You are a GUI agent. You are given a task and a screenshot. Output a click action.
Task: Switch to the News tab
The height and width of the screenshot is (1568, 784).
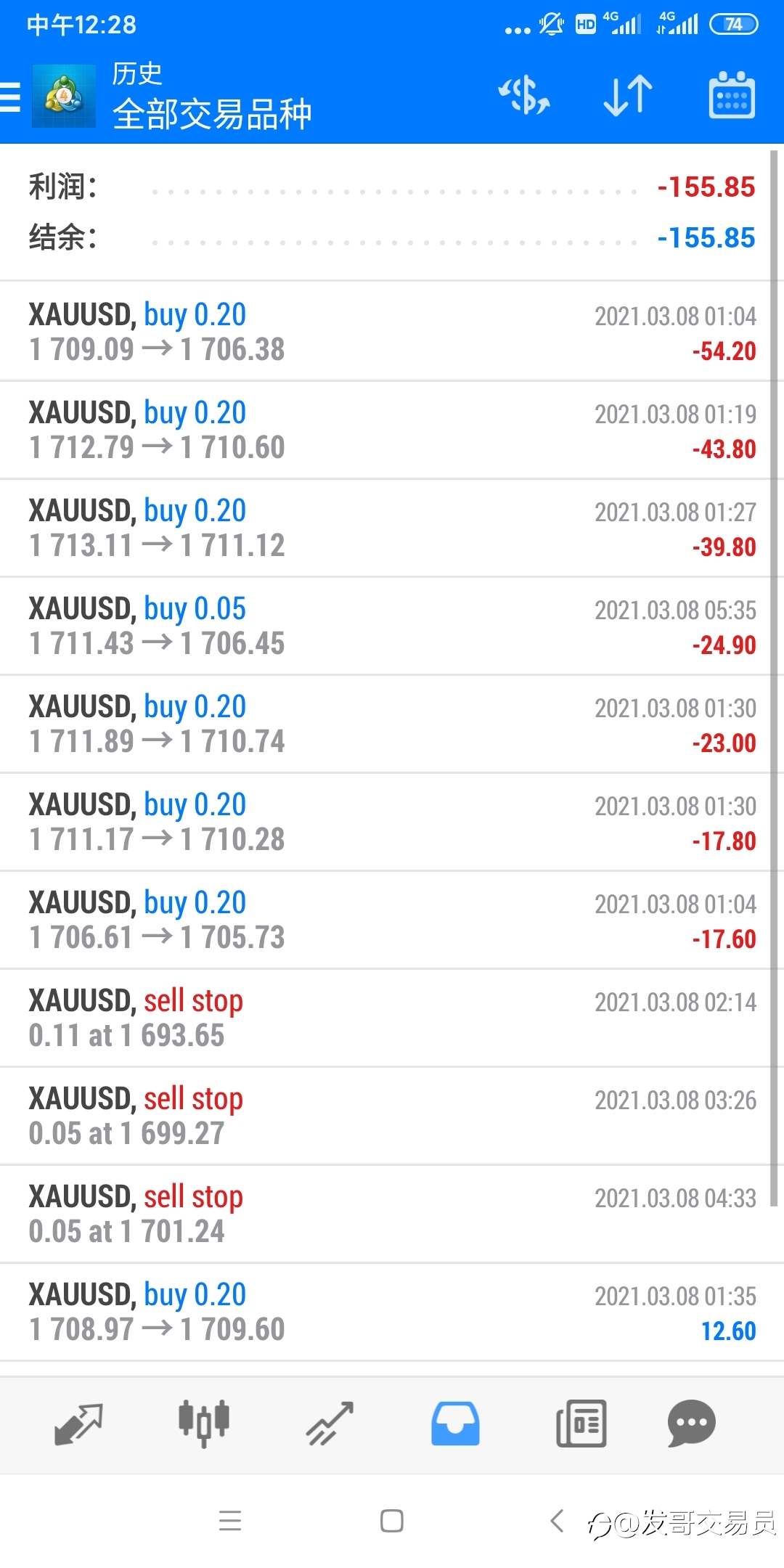[581, 1424]
